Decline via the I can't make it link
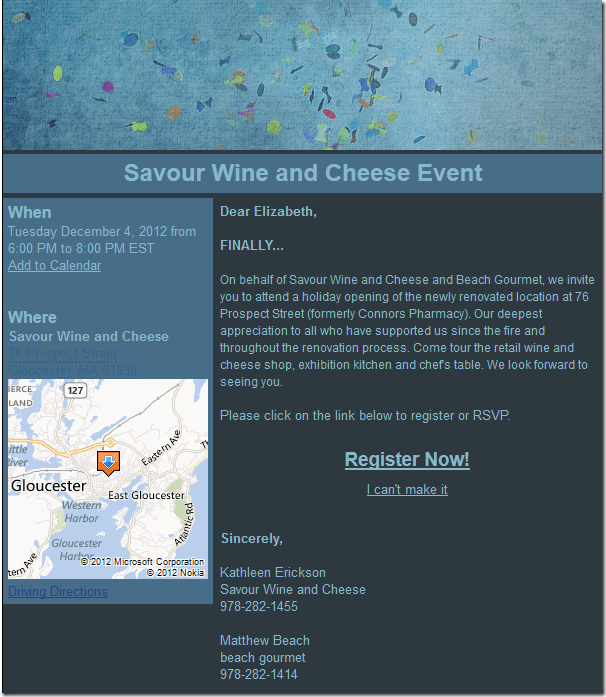The width and height of the screenshot is (606, 697). point(407,489)
